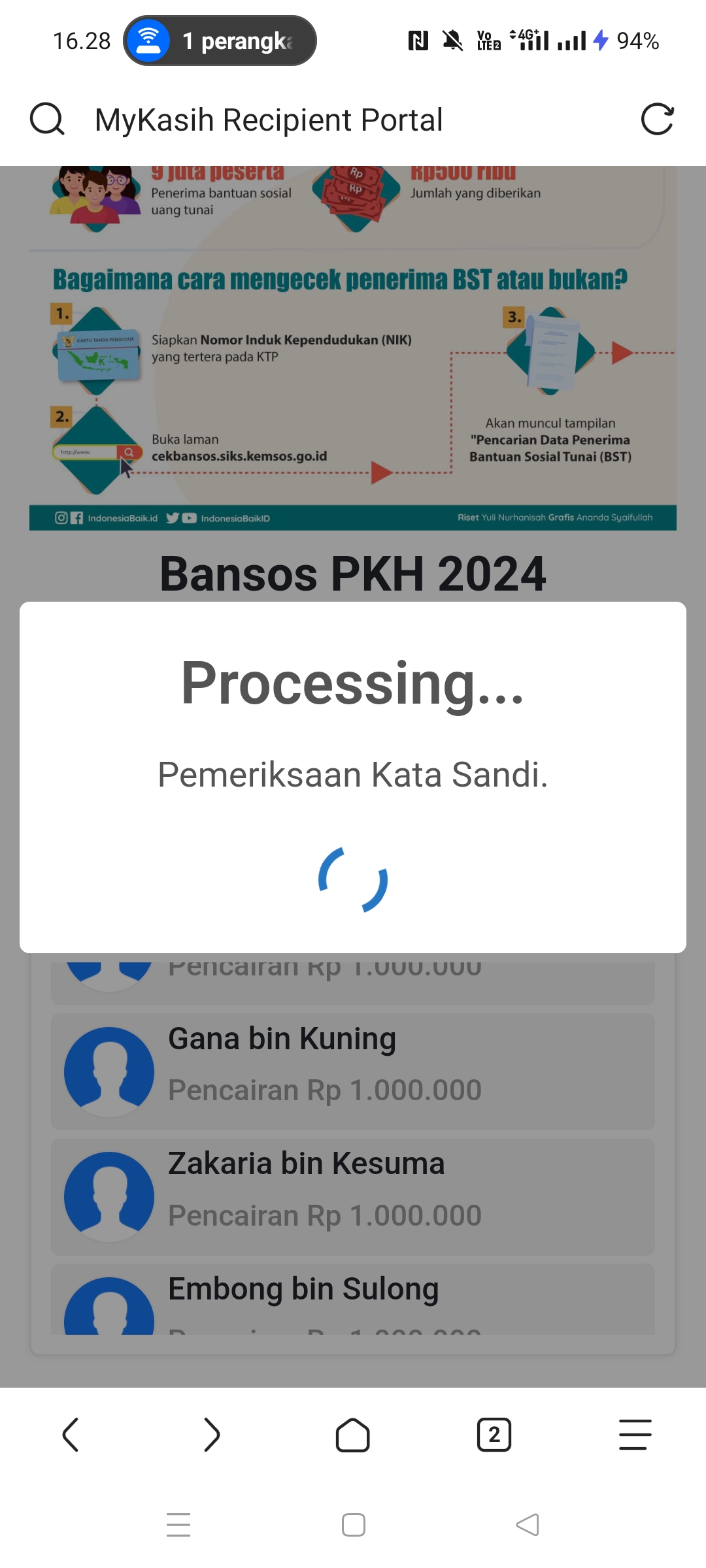The image size is (706, 1568).
Task: Tap the system back button
Action: pos(528,1525)
